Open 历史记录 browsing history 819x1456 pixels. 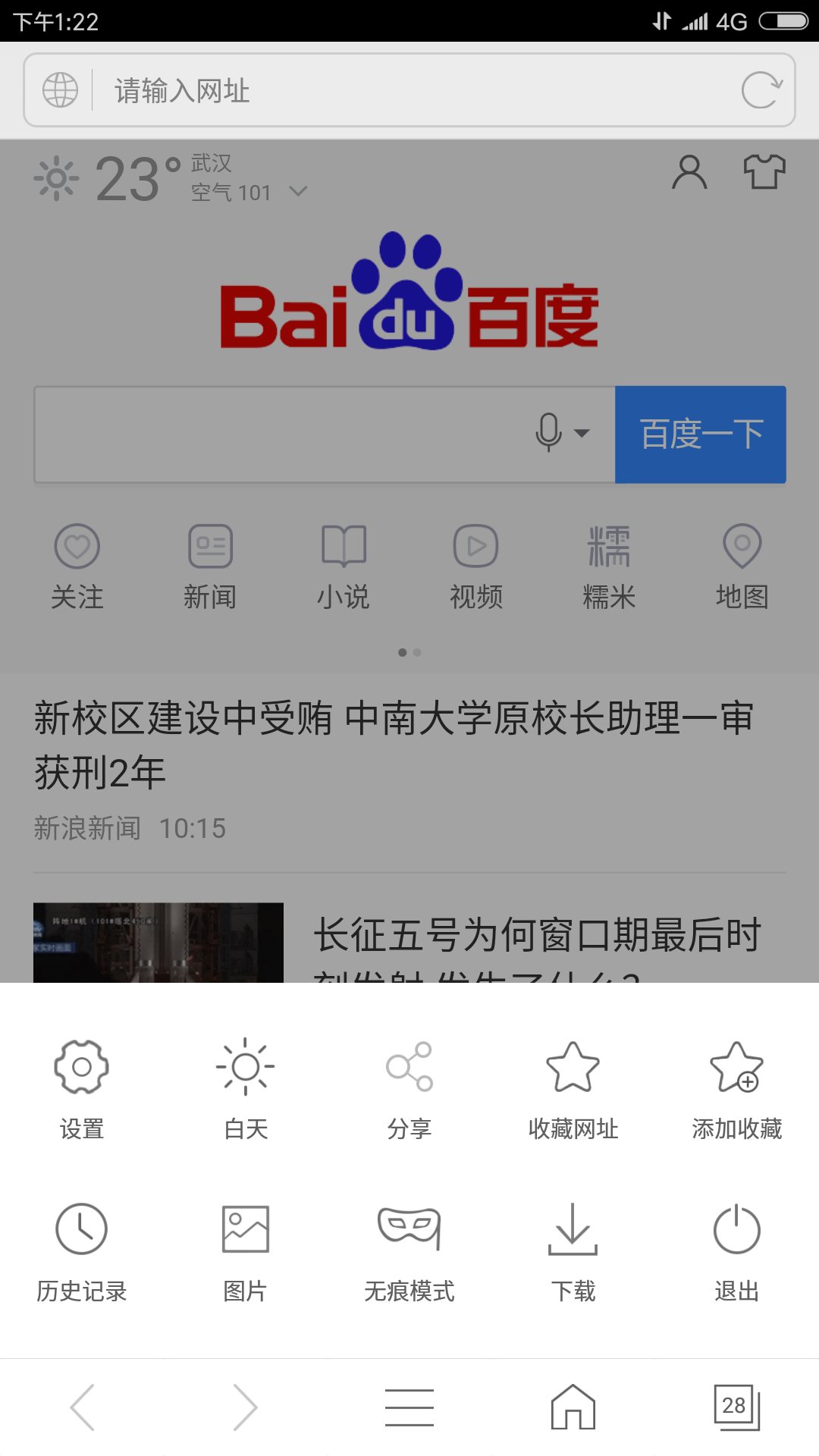pyautogui.click(x=82, y=1249)
